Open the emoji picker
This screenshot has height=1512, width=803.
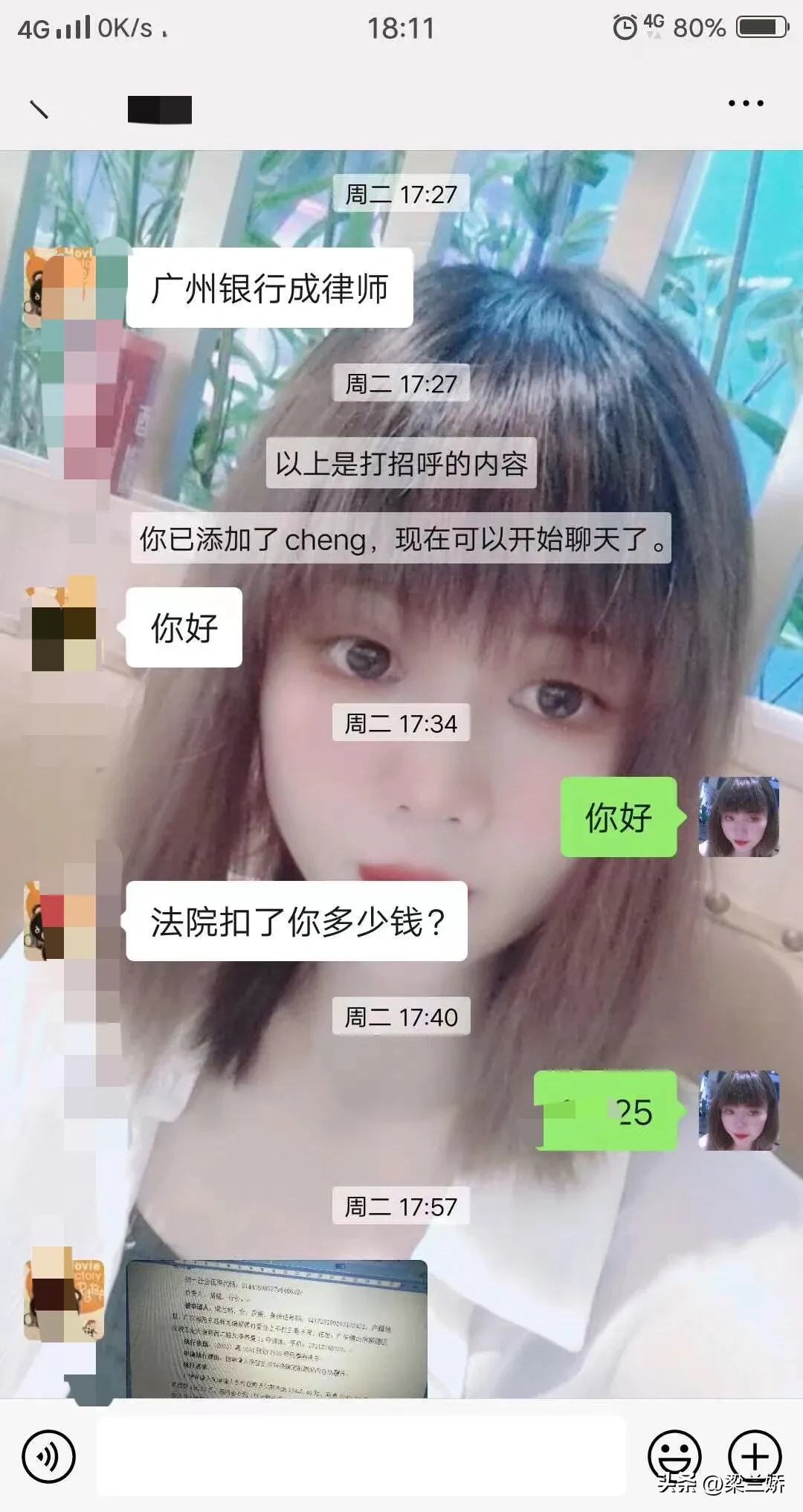pos(674,1456)
